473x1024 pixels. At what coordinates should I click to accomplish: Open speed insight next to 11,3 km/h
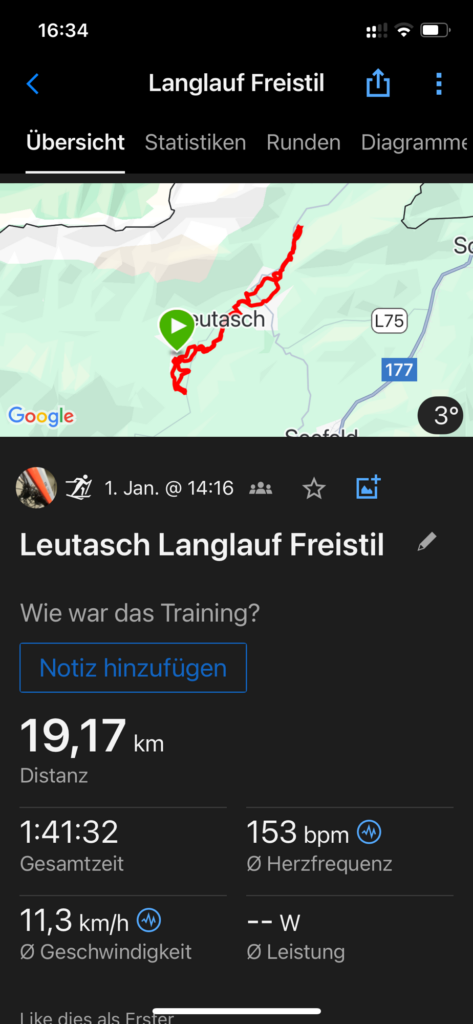149,921
